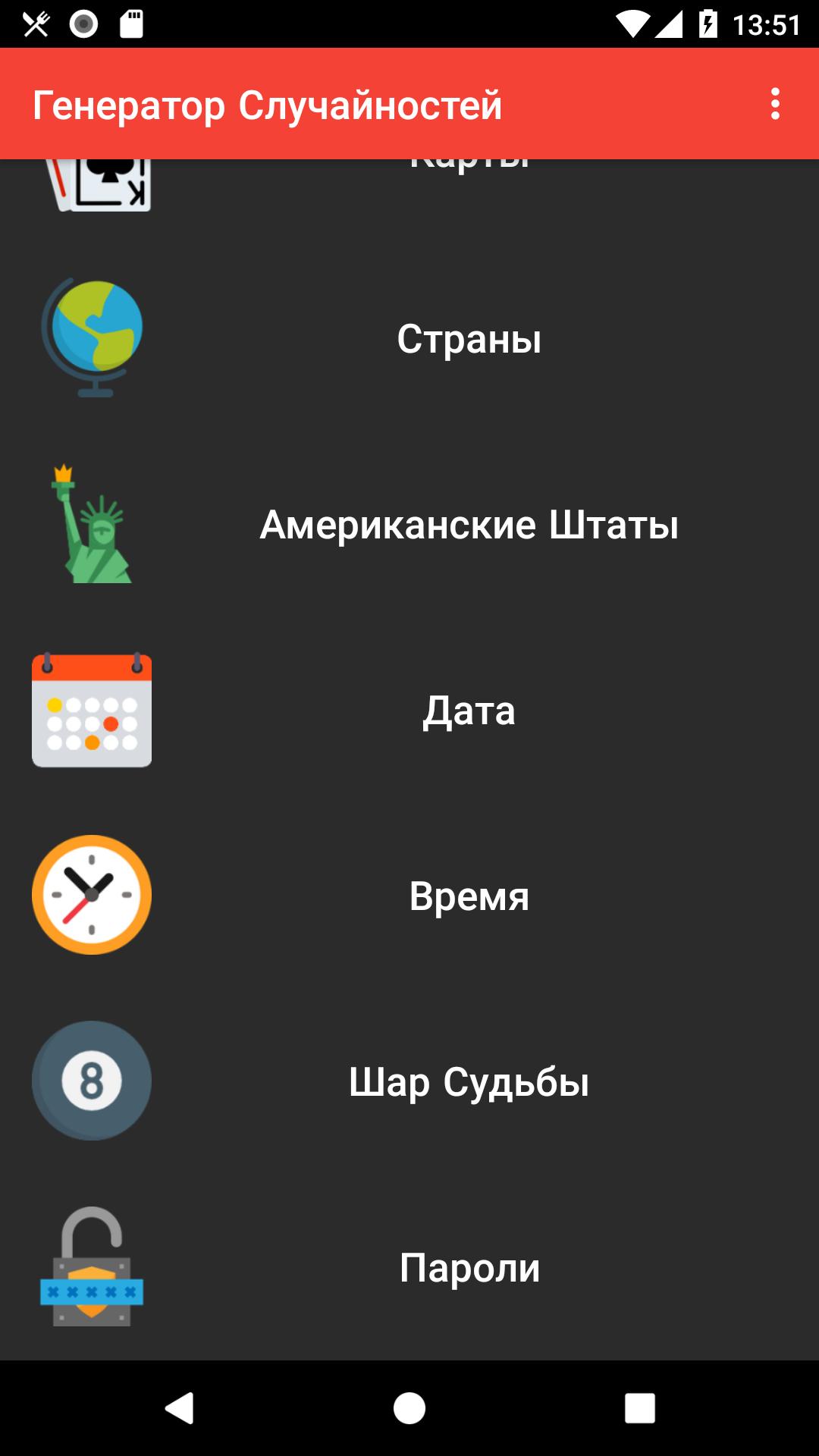Screen dimensions: 819x1456
Task: Launch Шар Судьбы
Action: [x=409, y=1081]
